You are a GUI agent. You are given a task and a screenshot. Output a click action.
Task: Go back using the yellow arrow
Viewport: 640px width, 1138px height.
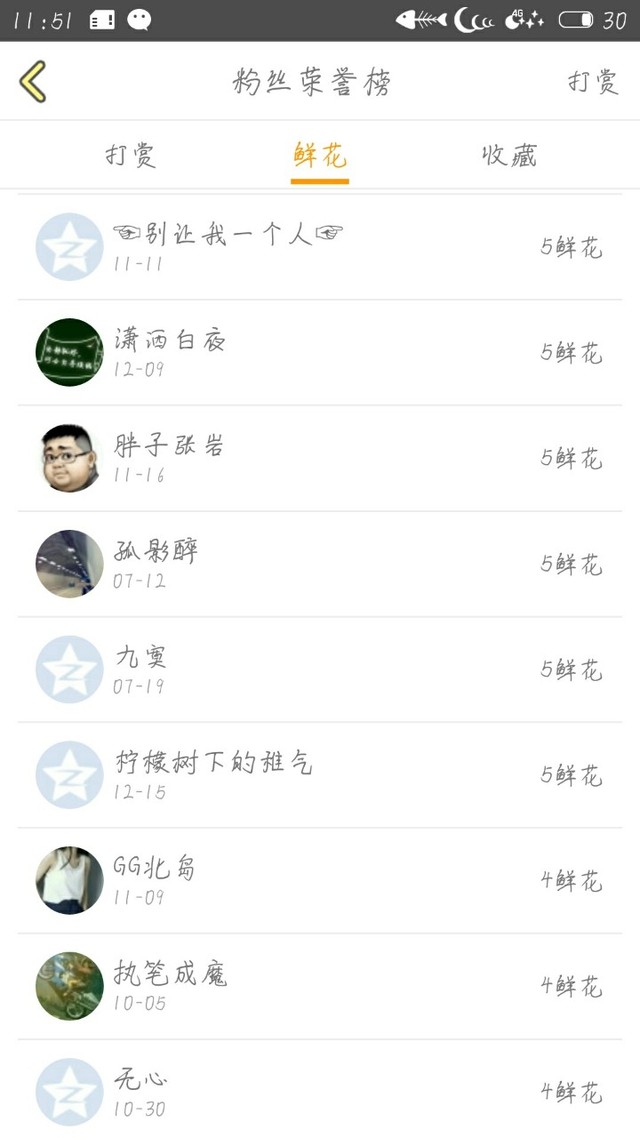pyautogui.click(x=33, y=81)
